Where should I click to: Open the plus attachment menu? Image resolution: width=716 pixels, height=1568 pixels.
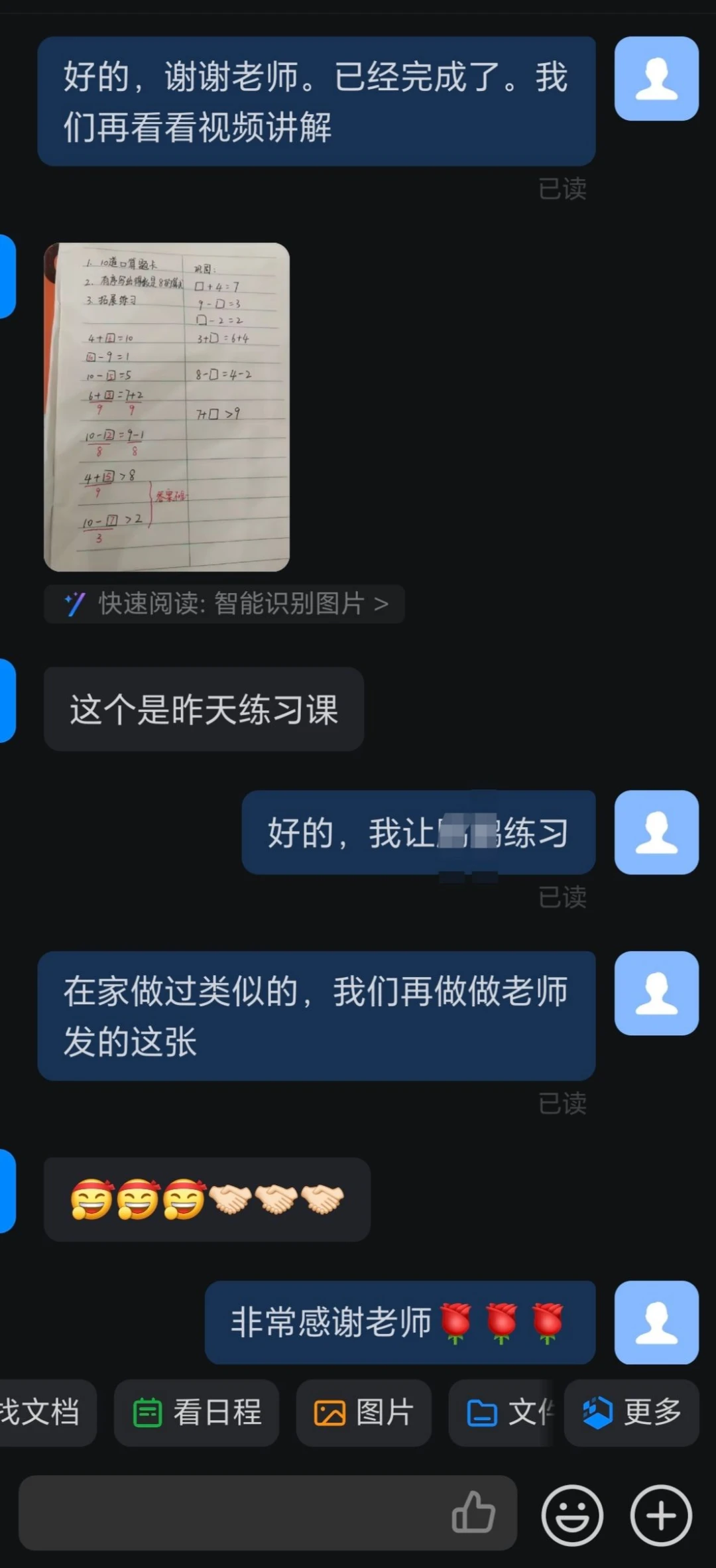661,1515
